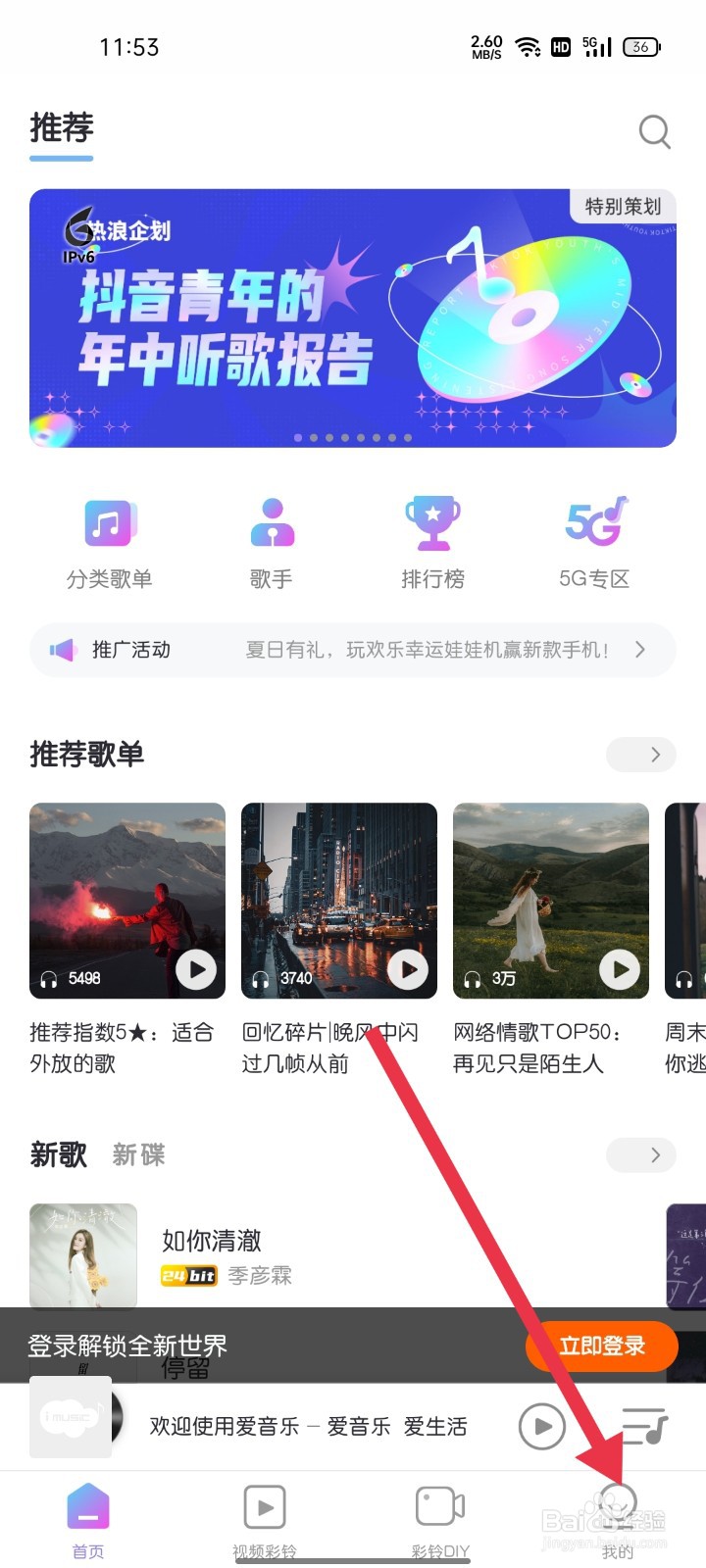This screenshot has height=1568, width=706.
Task: Expand the 新歌 section arrow
Action: [x=641, y=1155]
